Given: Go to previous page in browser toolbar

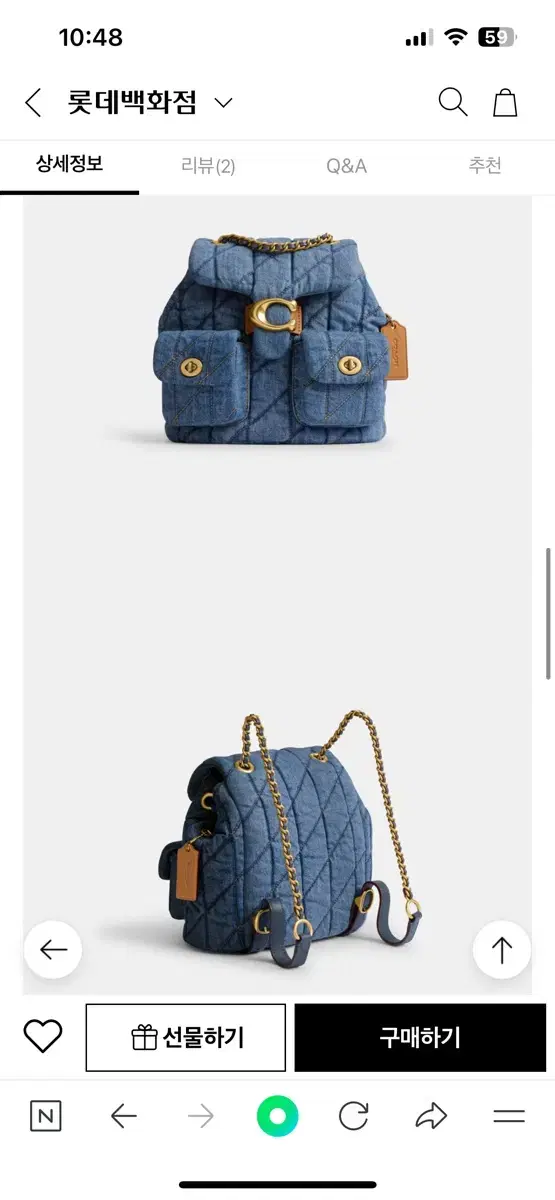Looking at the screenshot, I should click(123, 1117).
